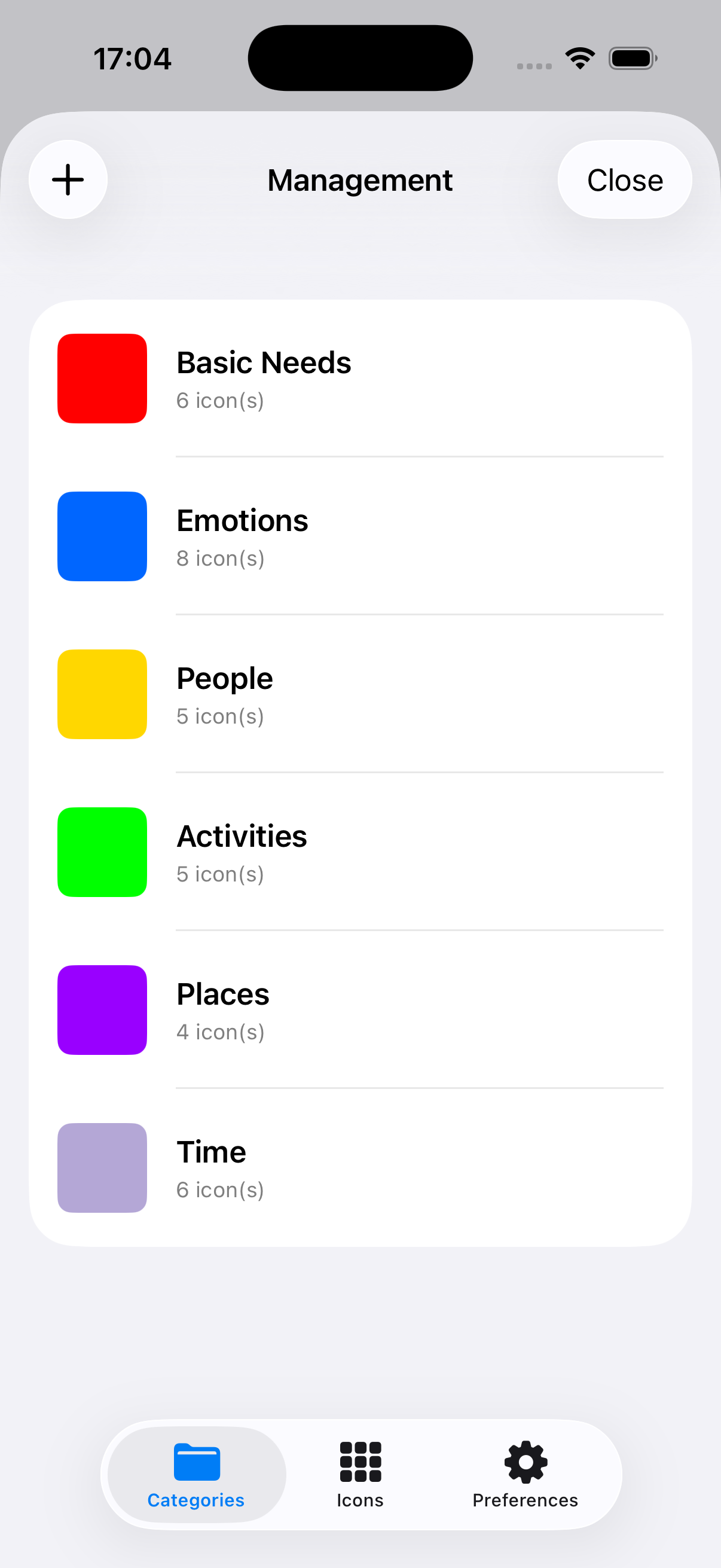Open the Emotions category
The image size is (721, 1568).
point(360,536)
